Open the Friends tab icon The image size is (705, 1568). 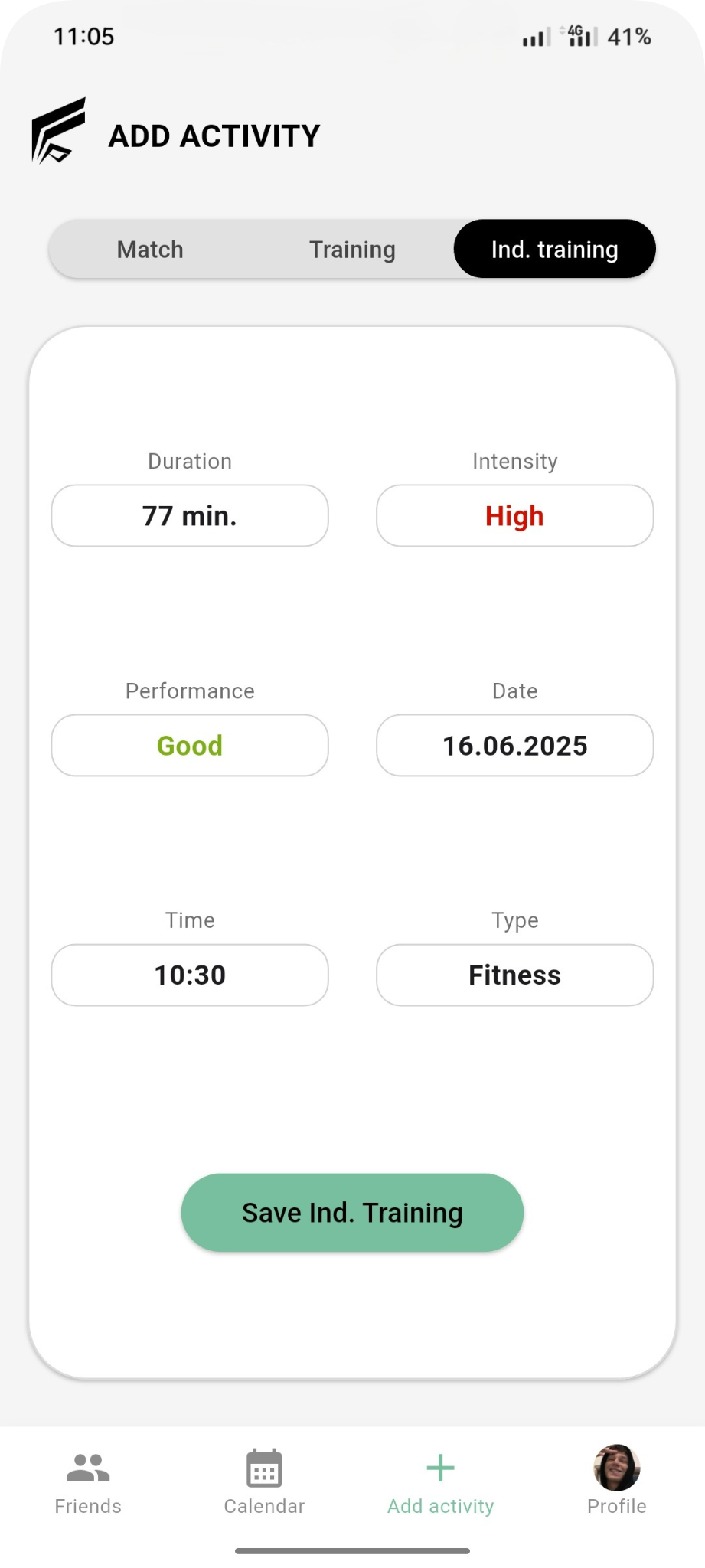(x=86, y=1468)
